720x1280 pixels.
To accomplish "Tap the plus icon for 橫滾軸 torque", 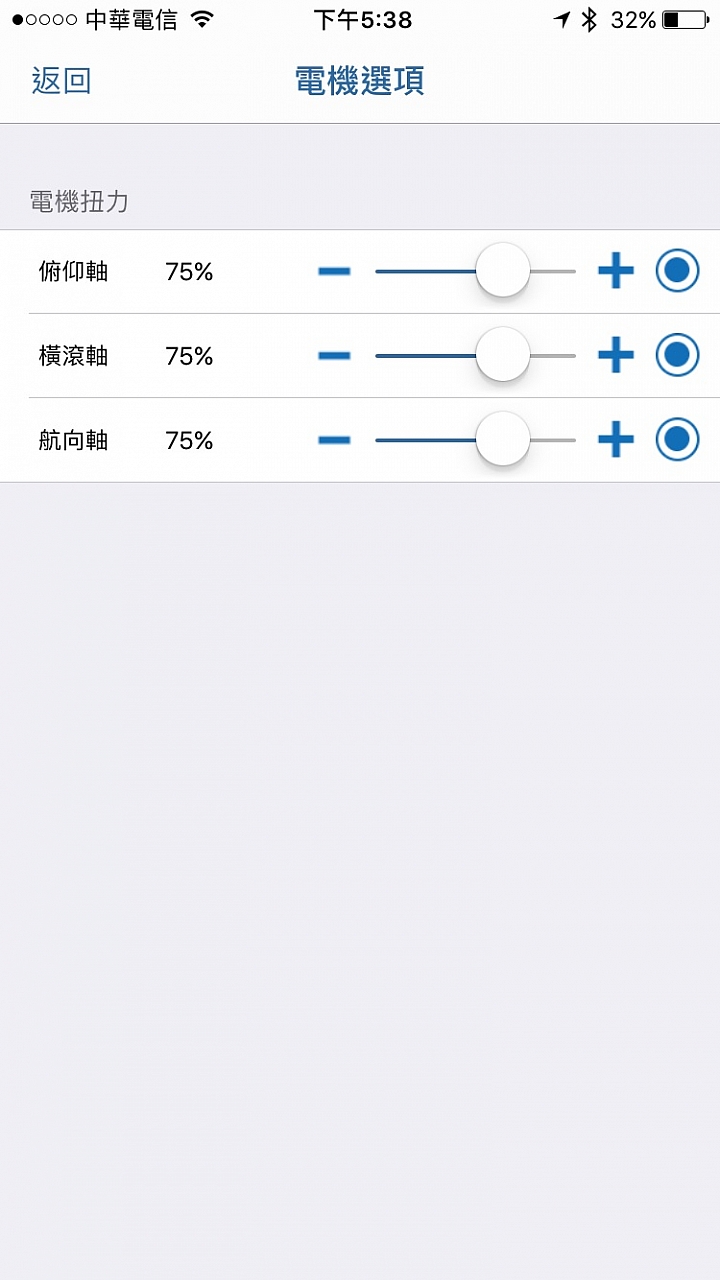I will tap(617, 355).
